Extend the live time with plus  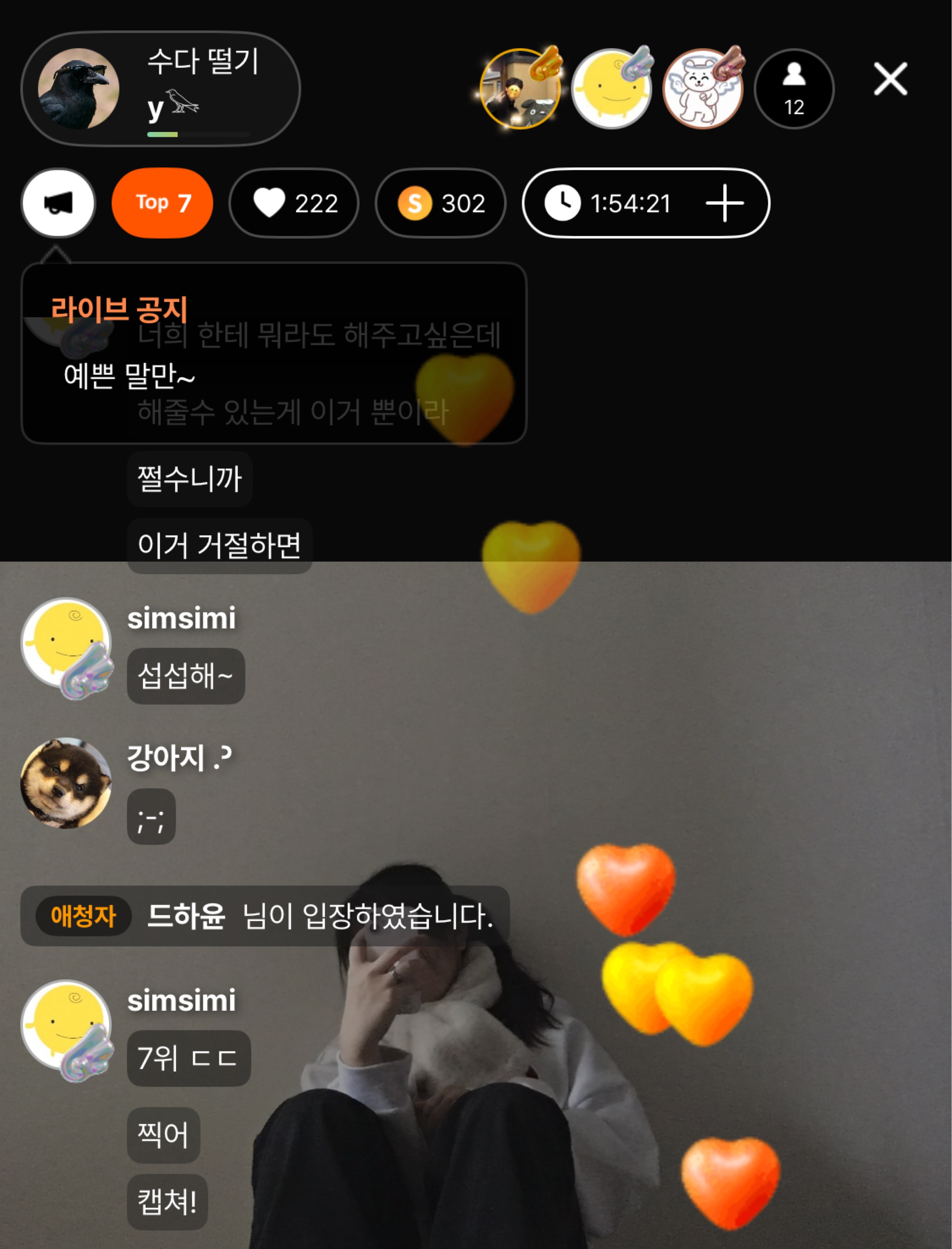click(x=724, y=203)
